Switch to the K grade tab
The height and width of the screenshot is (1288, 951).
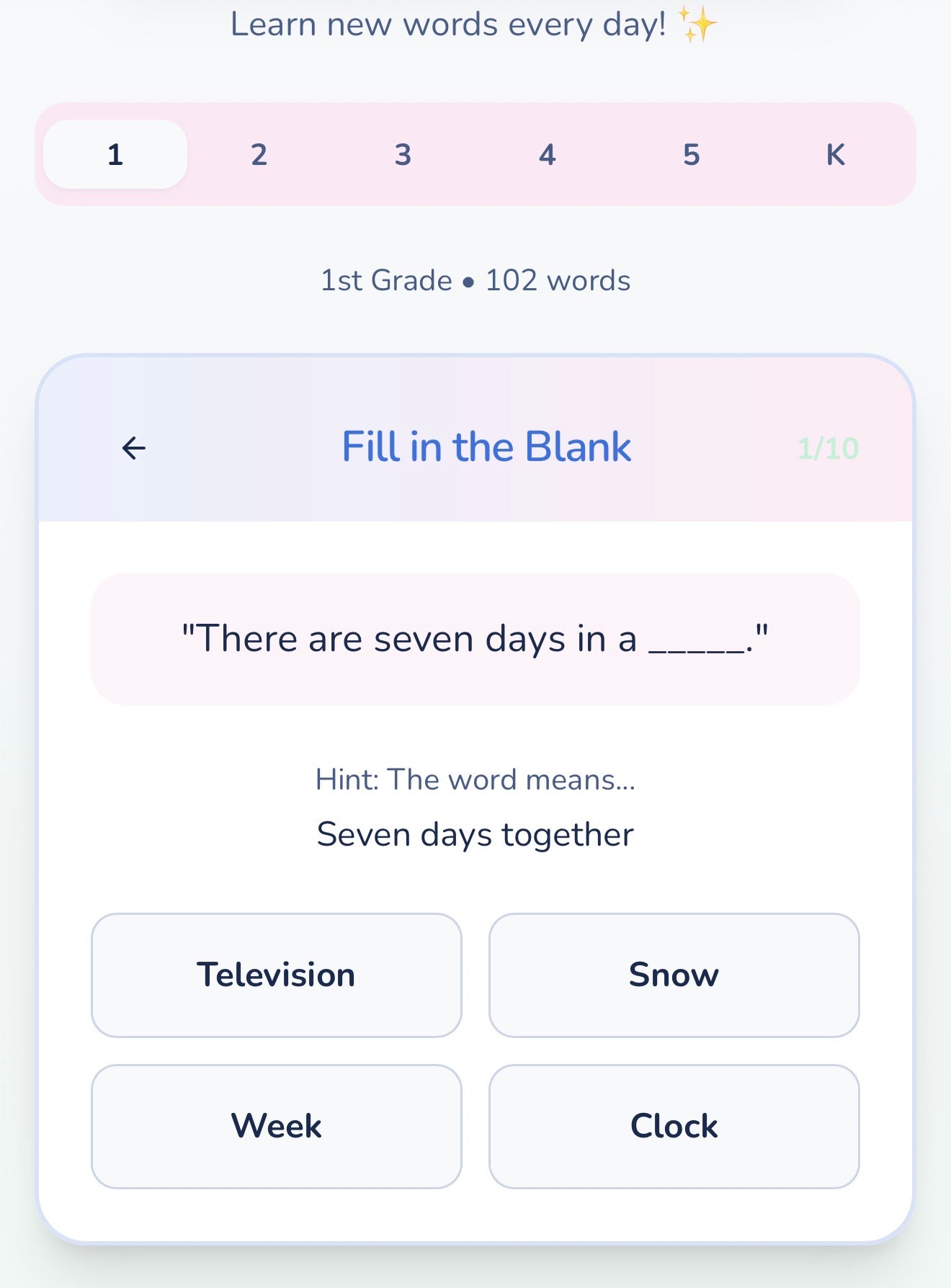835,155
